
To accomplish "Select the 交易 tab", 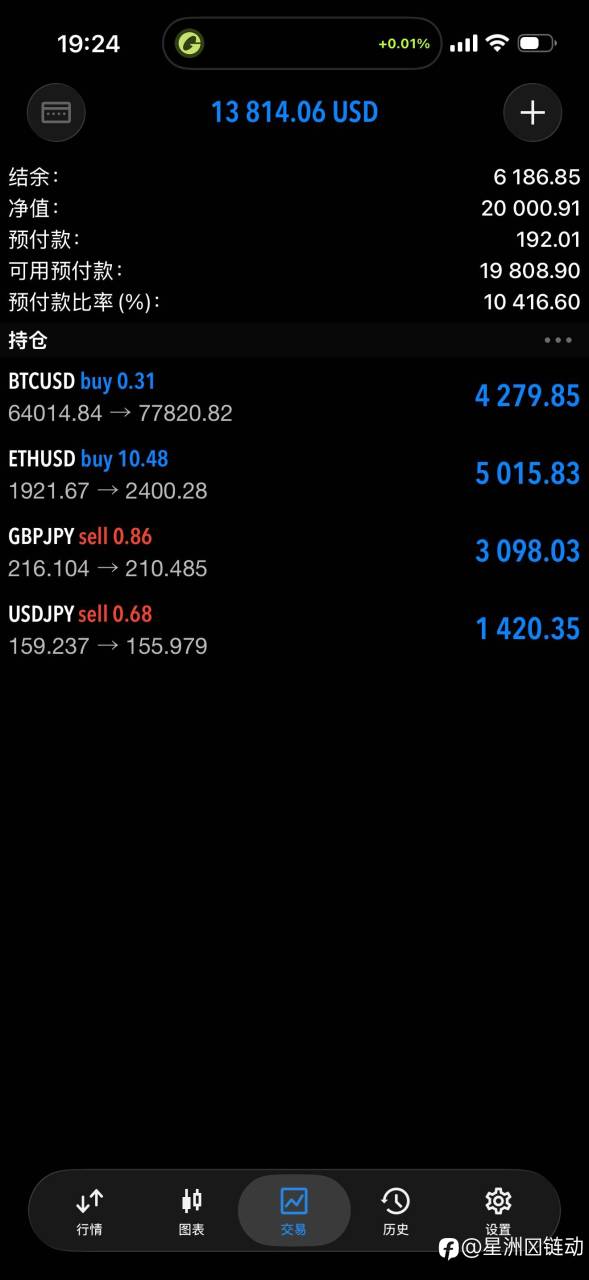I will pos(294,1211).
